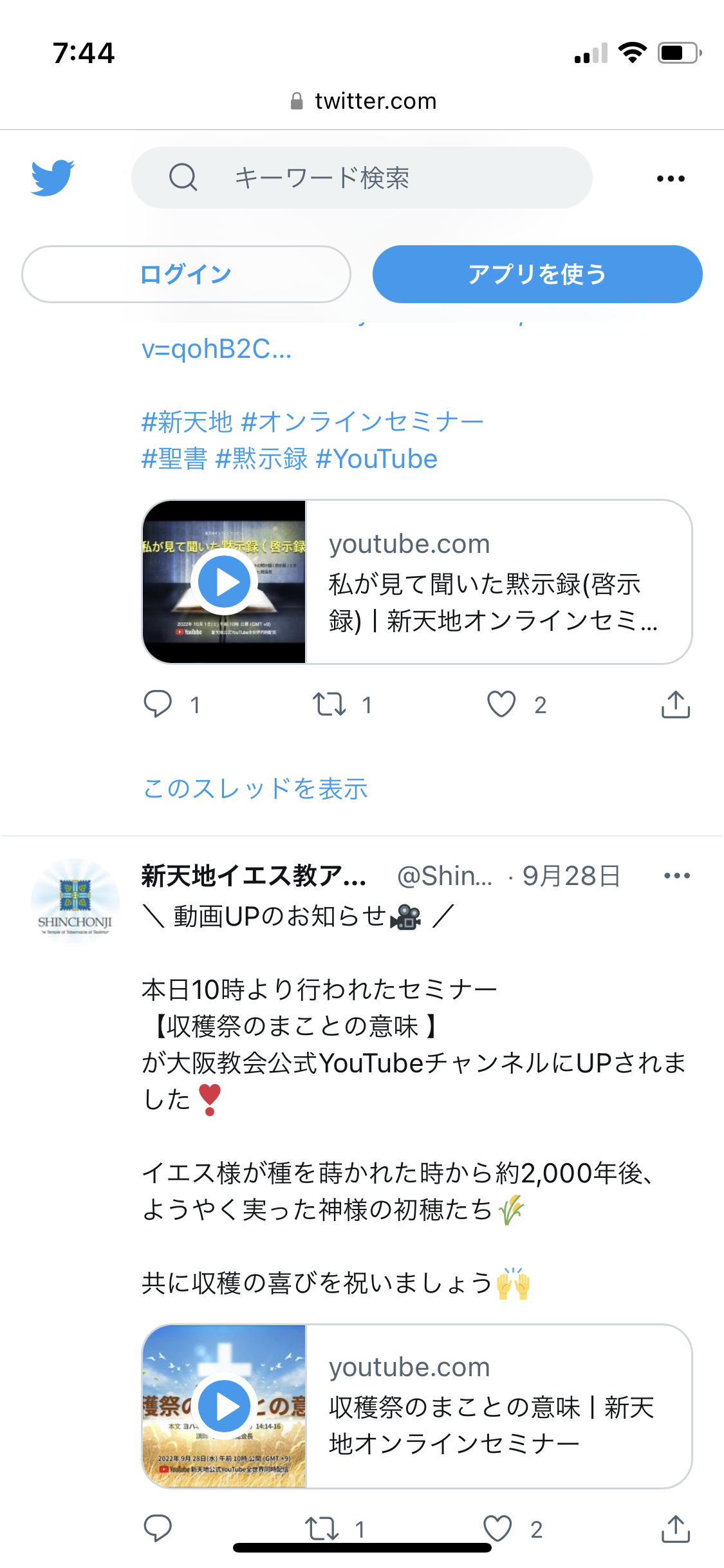Reply to the 収穫祭 seminar tweet
Screen dimensions: 724x1568
pyautogui.click(x=158, y=1528)
